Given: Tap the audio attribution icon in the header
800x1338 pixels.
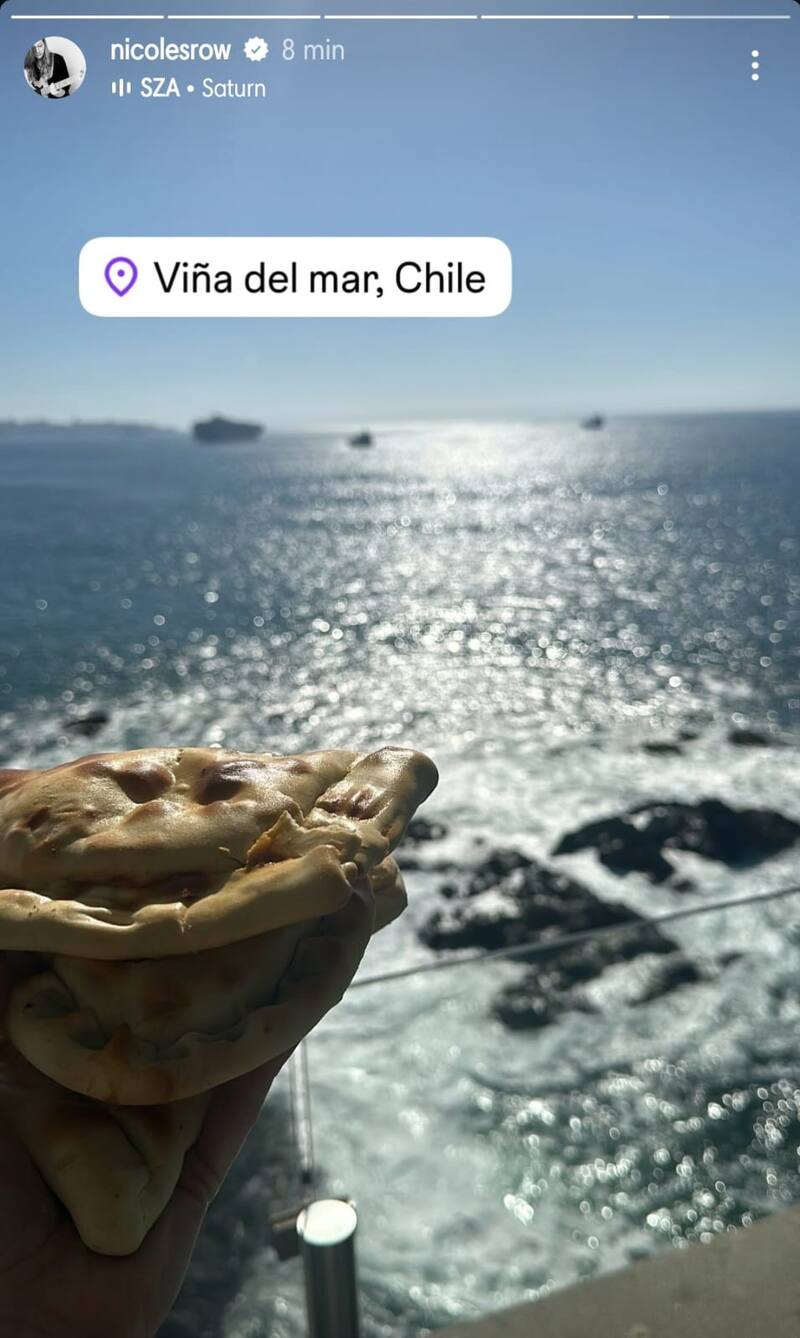Looking at the screenshot, I should (120, 88).
